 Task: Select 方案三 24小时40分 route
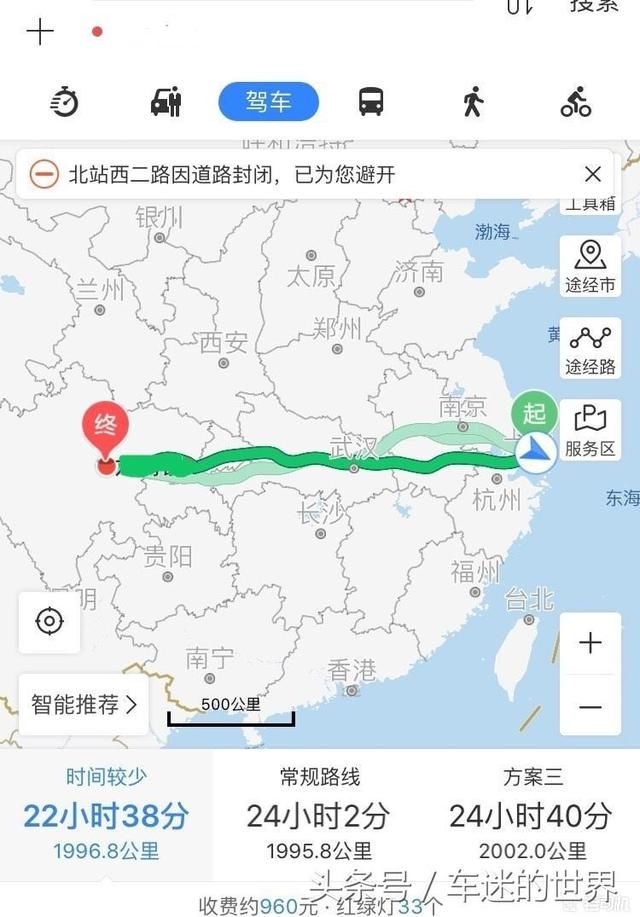[530, 815]
